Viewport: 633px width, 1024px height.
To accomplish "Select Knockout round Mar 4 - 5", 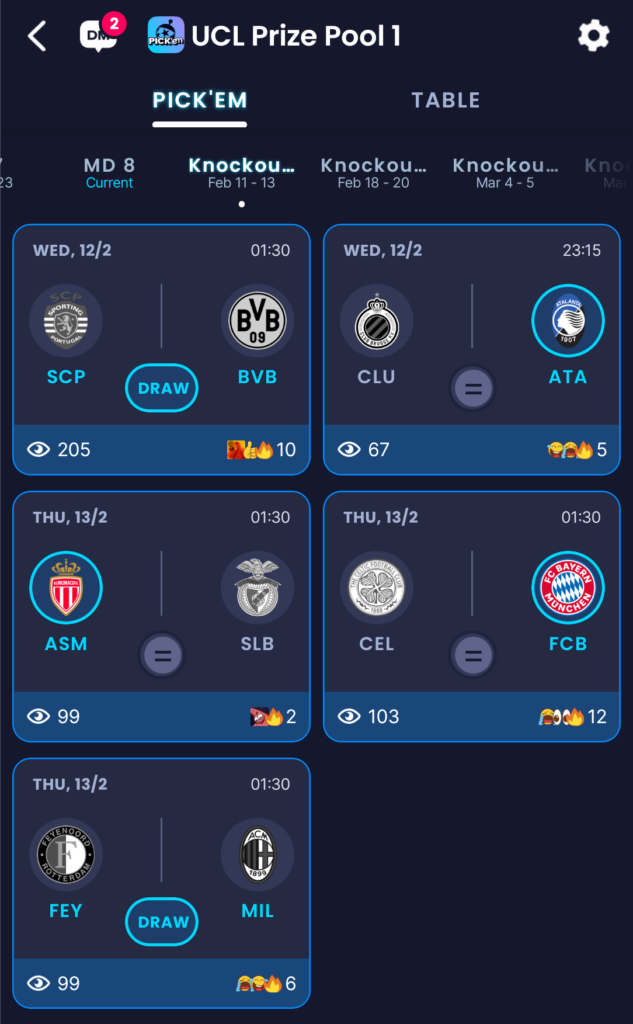I will (x=505, y=171).
